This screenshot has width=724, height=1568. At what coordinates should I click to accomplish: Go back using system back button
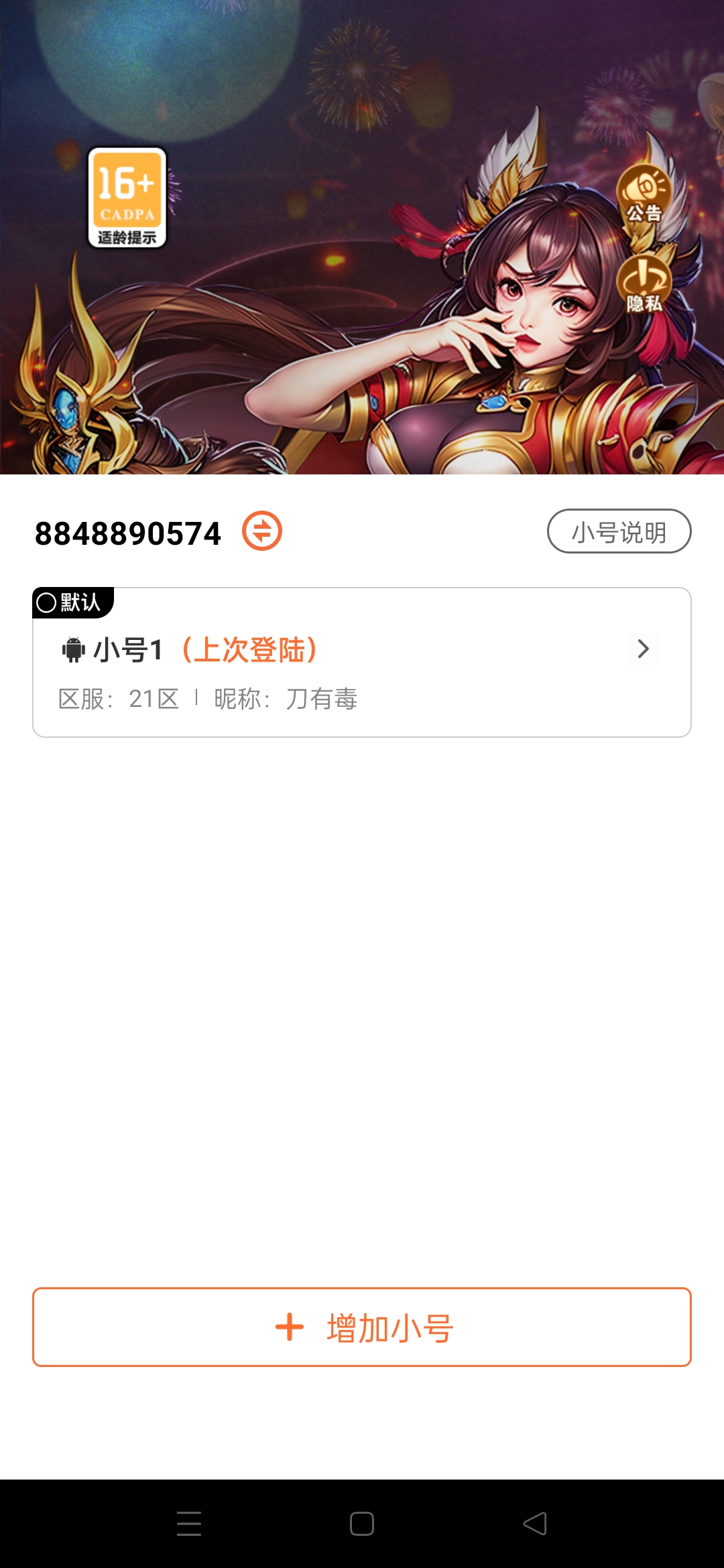click(535, 1523)
